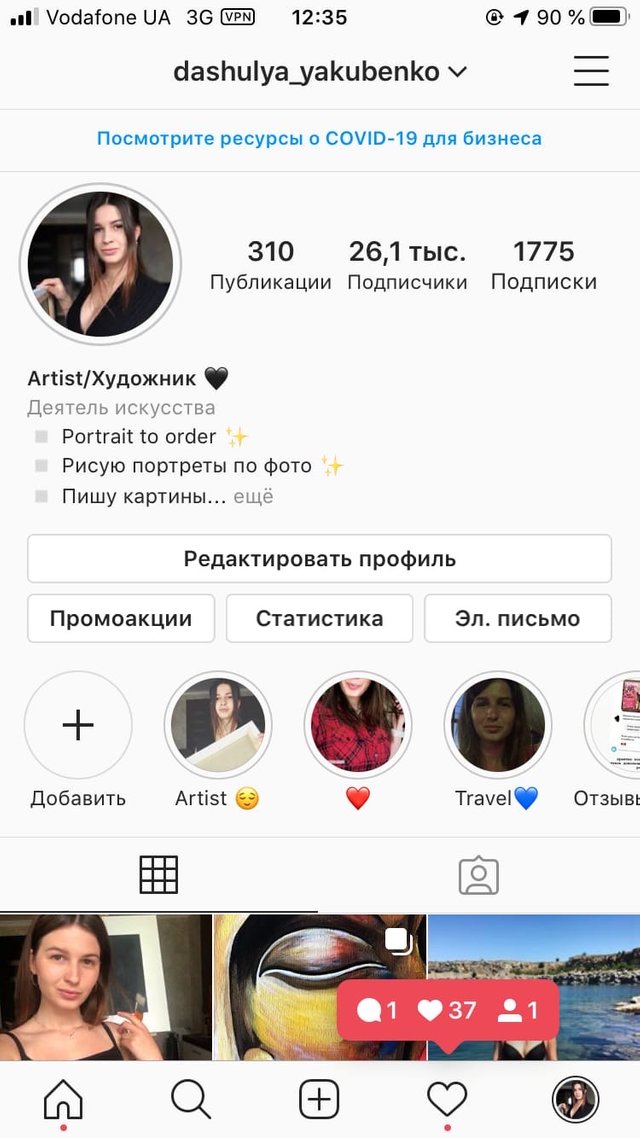View the 26,1 тыс. Подписчики list
640x1138 pixels.
coord(407,265)
